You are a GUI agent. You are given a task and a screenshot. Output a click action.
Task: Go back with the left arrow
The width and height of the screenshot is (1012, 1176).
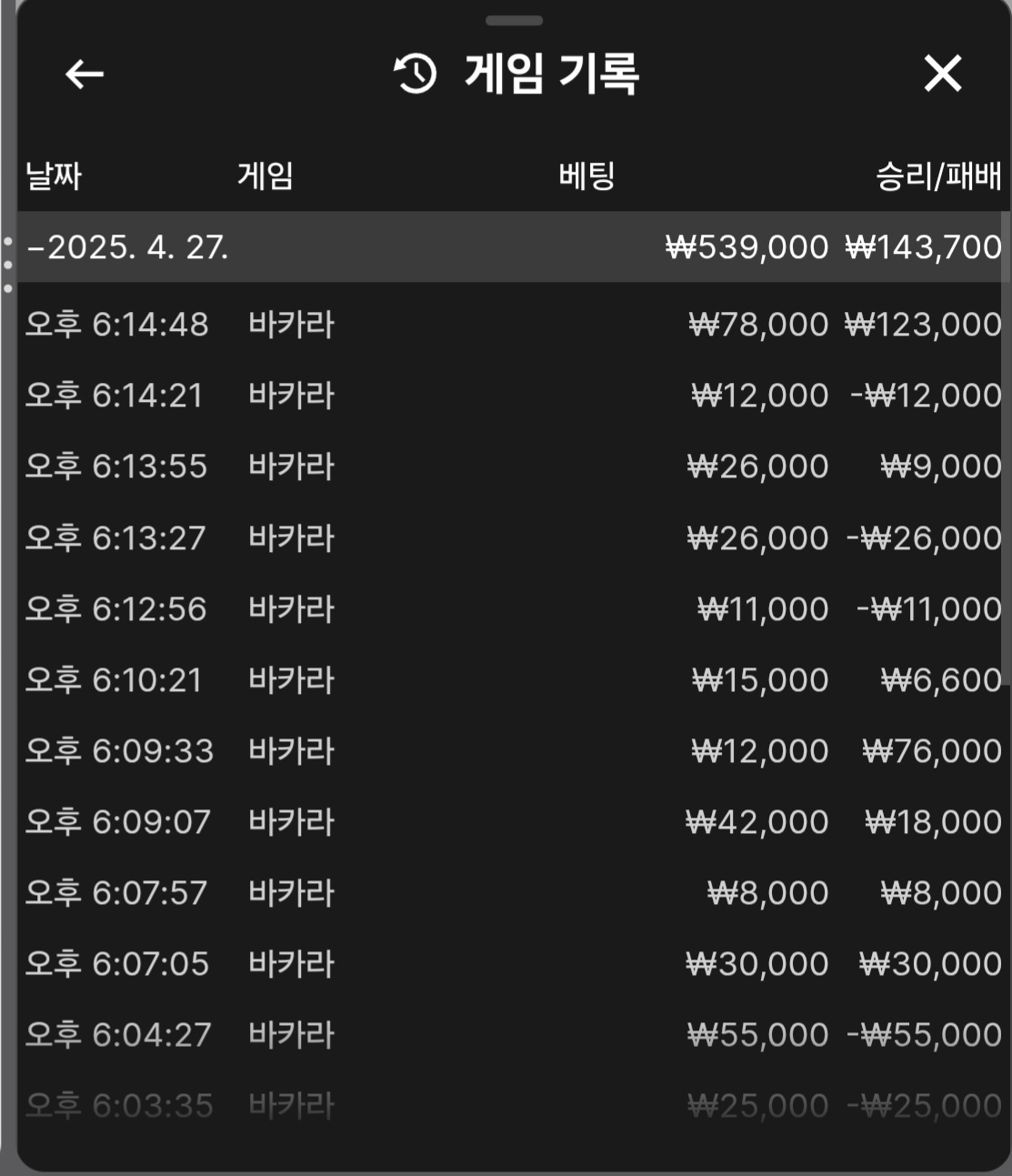85,74
